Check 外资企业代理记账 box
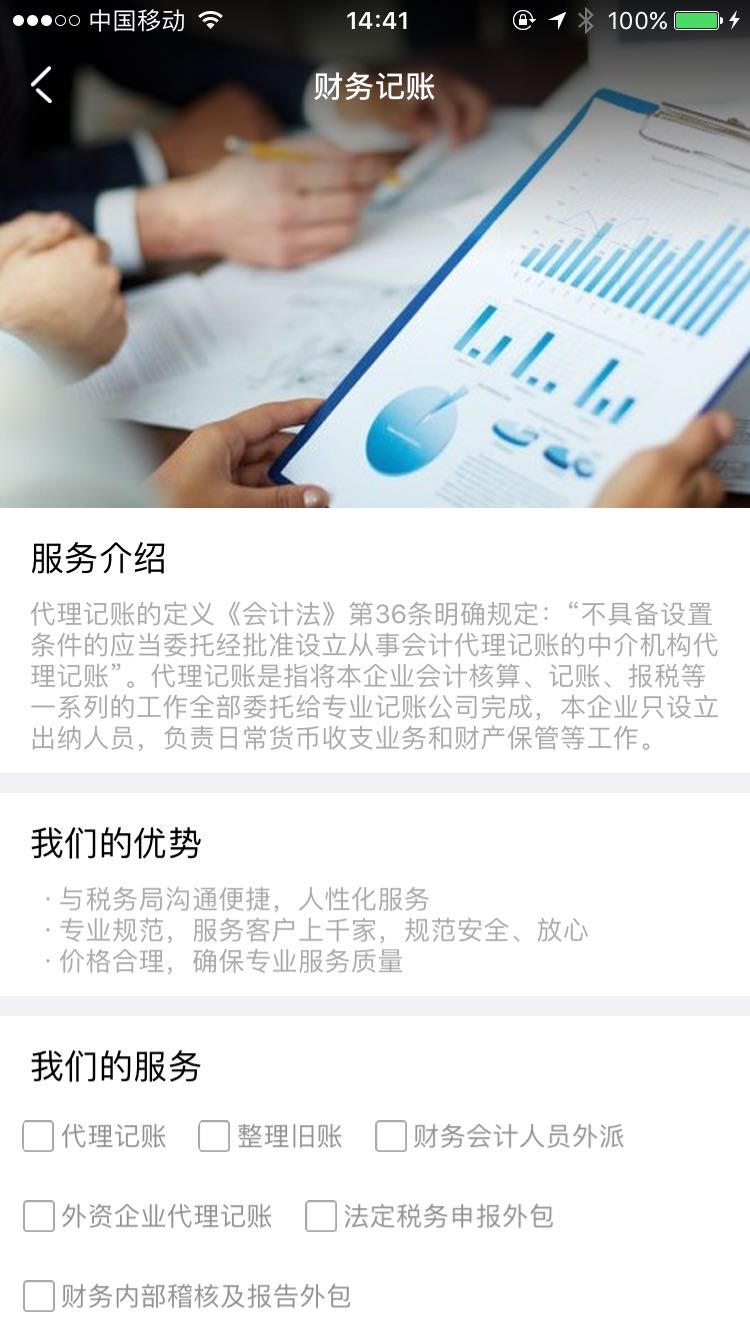 point(38,1216)
